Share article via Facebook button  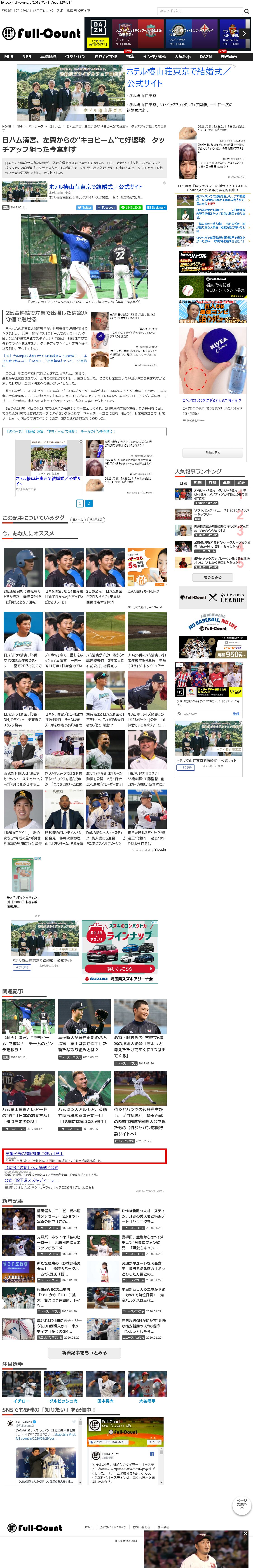[x=106, y=207]
